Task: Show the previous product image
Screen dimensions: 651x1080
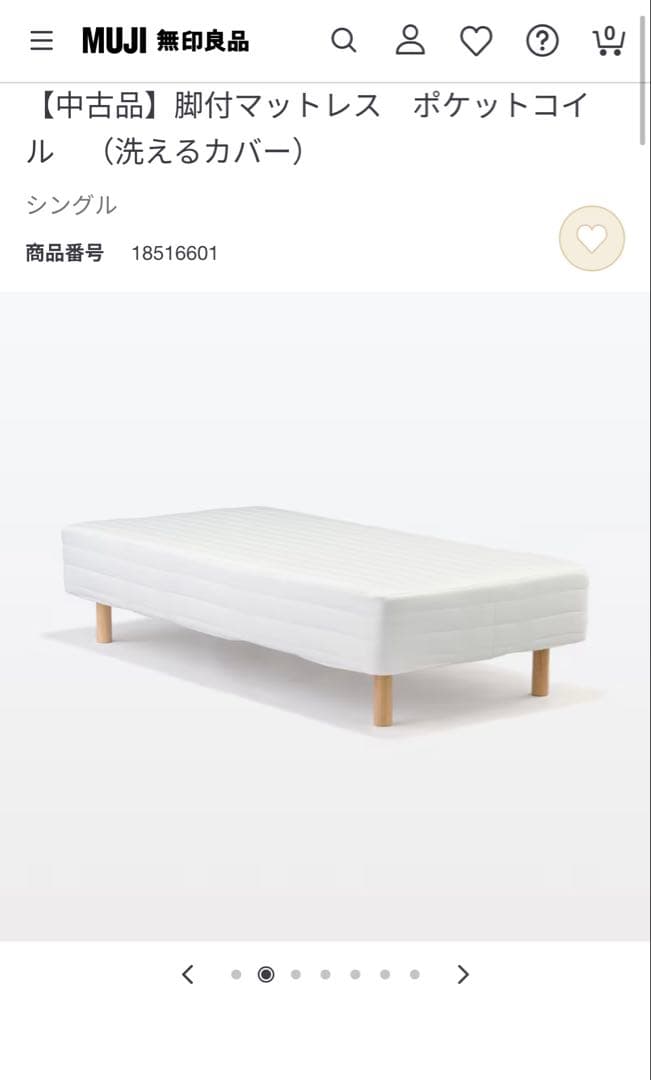Action: [187, 974]
